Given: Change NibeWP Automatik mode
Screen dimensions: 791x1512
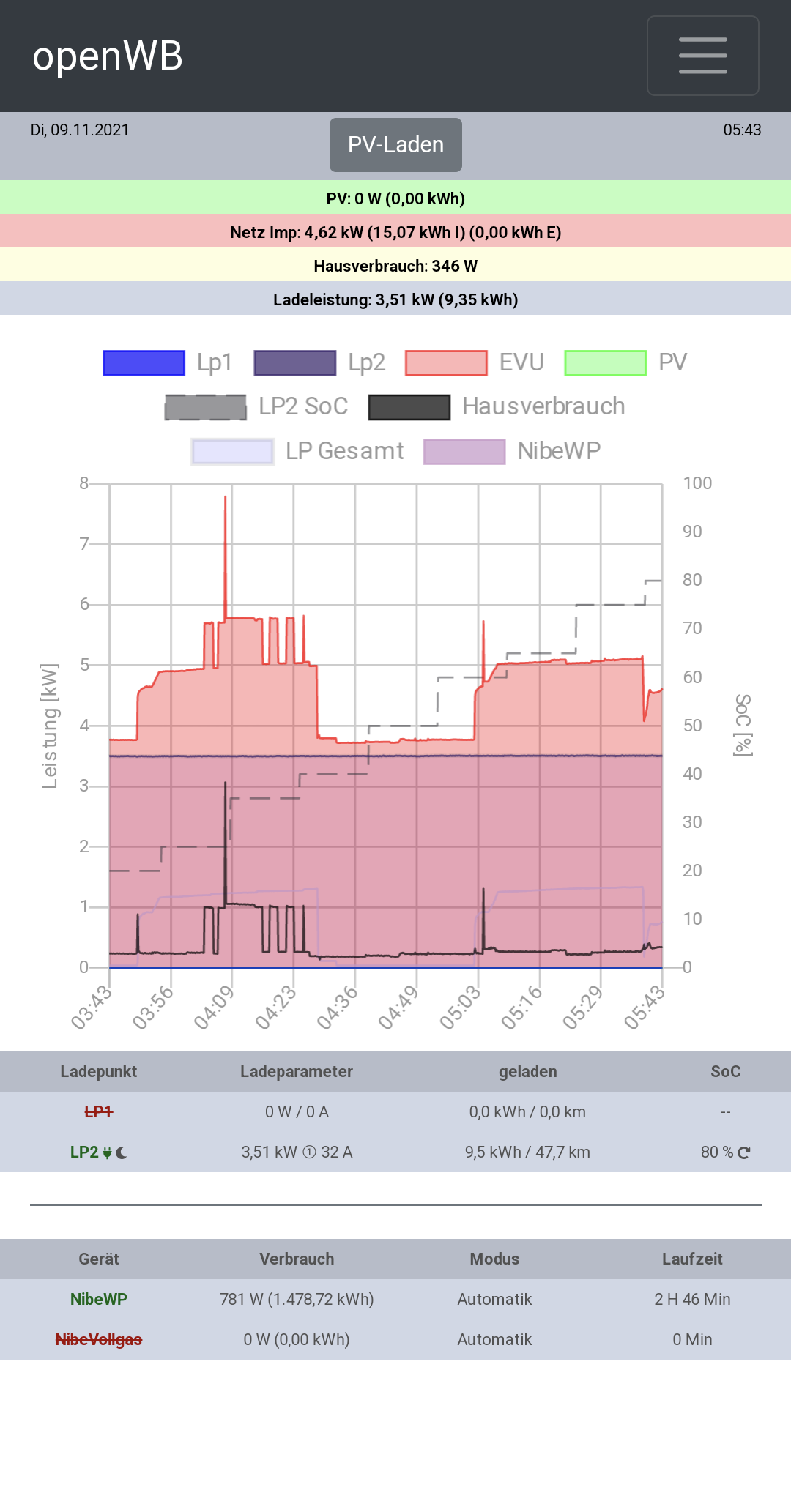Looking at the screenshot, I should pyautogui.click(x=494, y=1300).
